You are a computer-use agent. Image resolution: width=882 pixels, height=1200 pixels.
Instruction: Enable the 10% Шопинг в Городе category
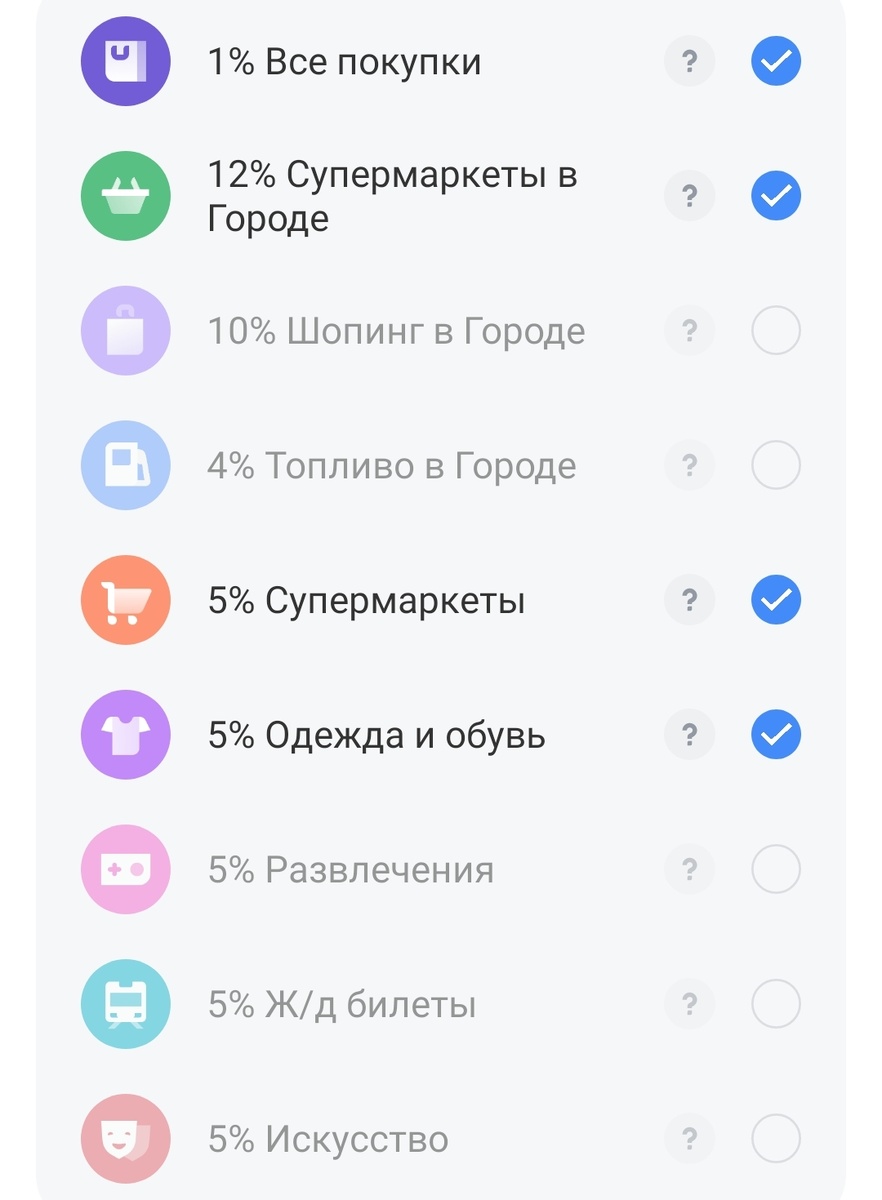click(x=775, y=331)
